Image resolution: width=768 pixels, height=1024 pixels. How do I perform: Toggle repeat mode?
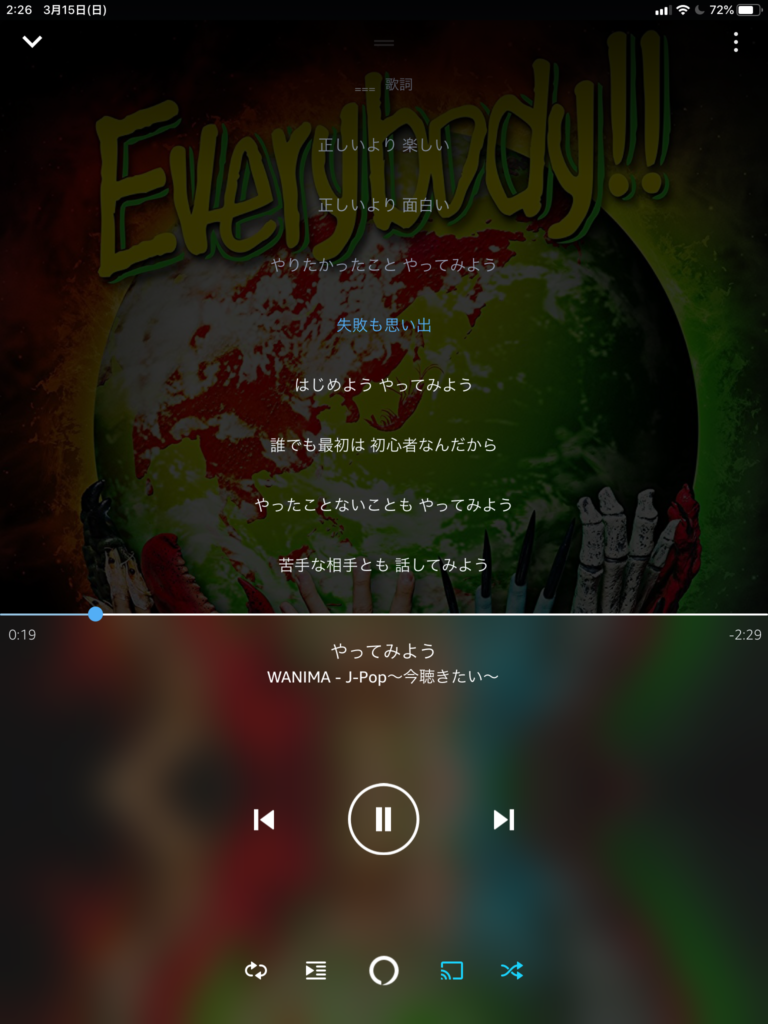(256, 970)
